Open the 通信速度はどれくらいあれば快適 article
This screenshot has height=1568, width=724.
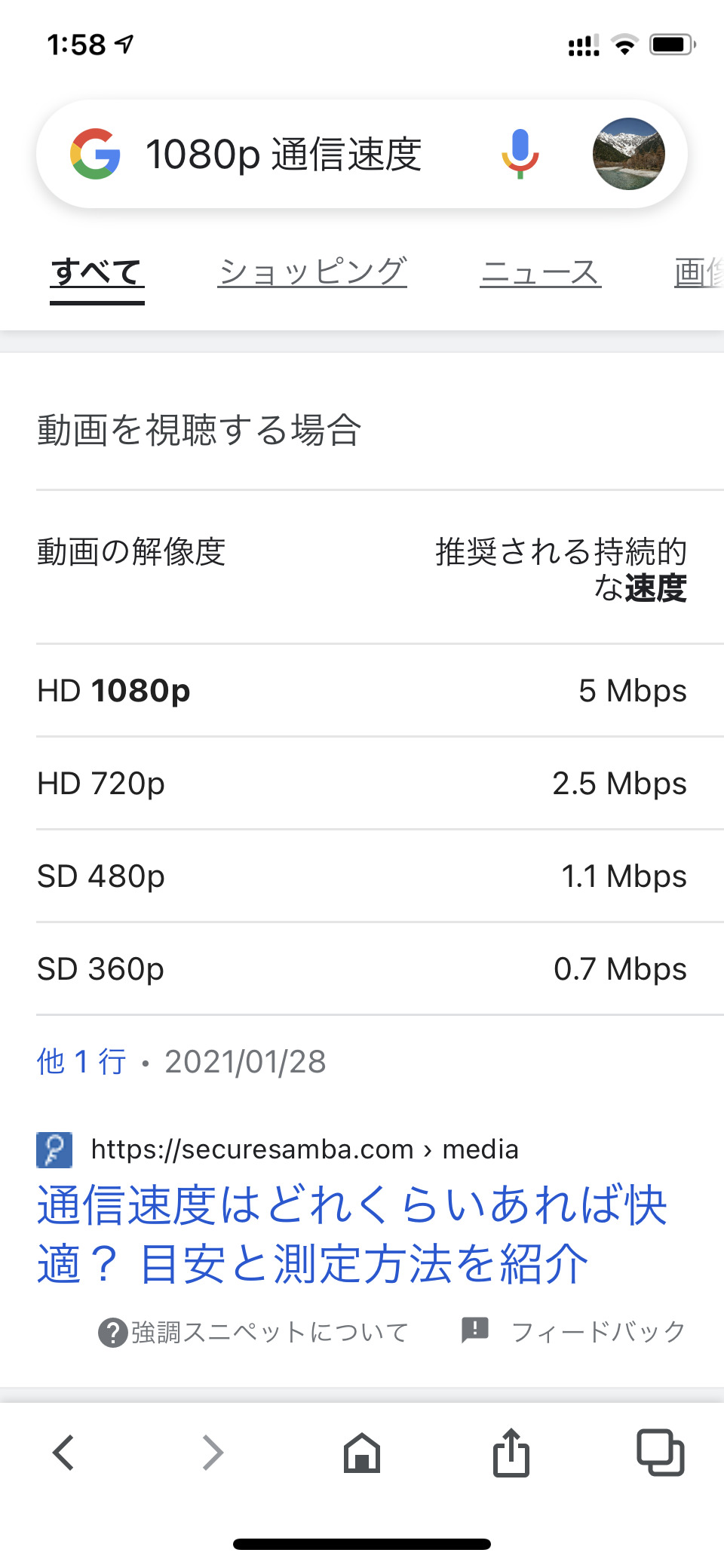[351, 1233]
